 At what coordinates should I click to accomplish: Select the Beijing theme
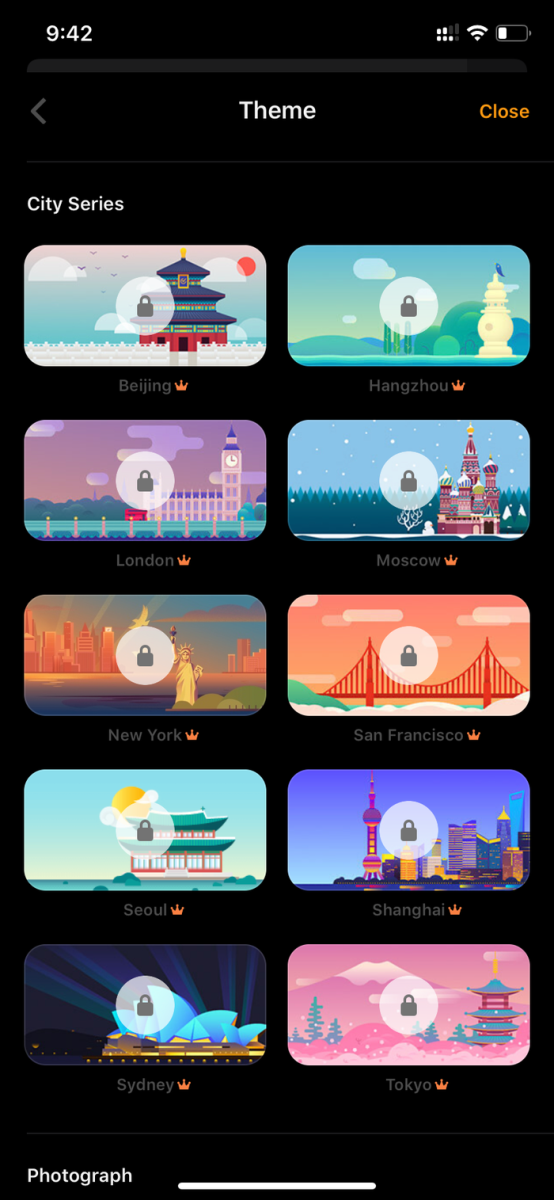(x=145, y=306)
